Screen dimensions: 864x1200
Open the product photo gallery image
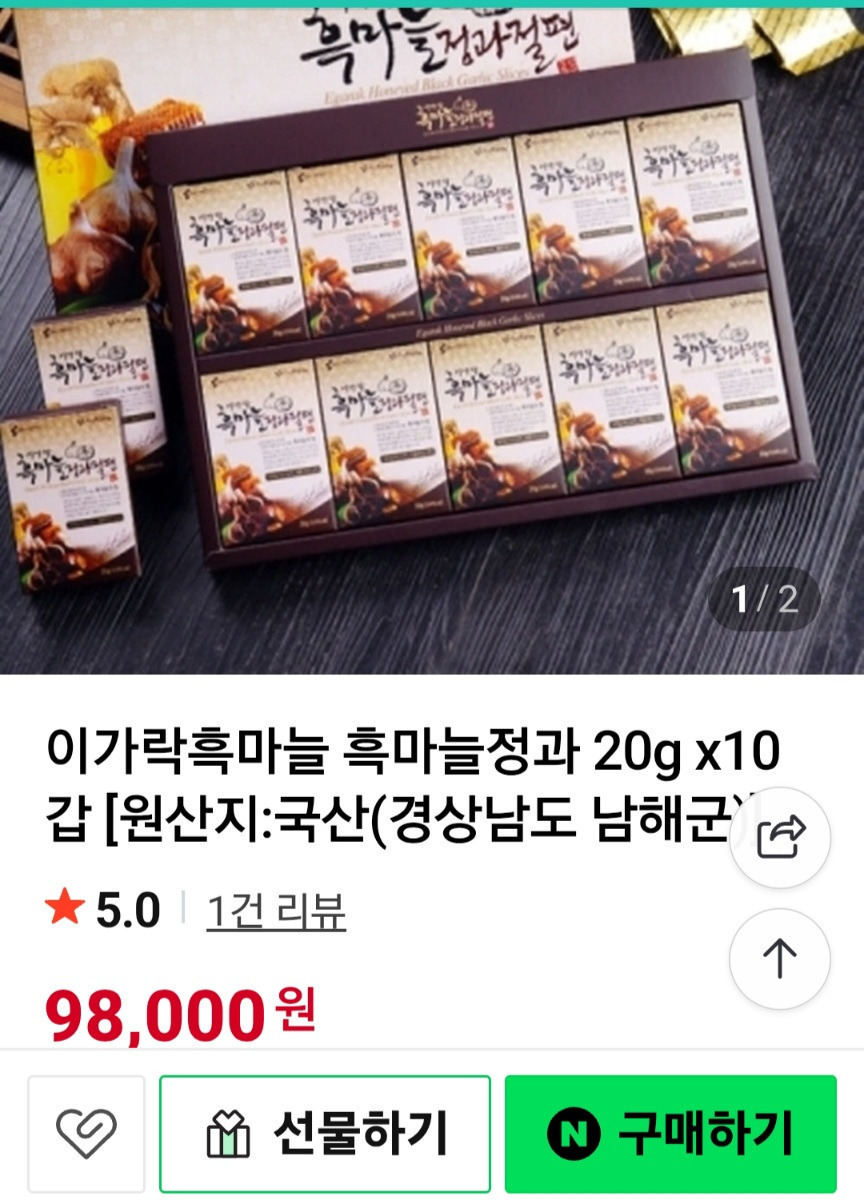432,340
